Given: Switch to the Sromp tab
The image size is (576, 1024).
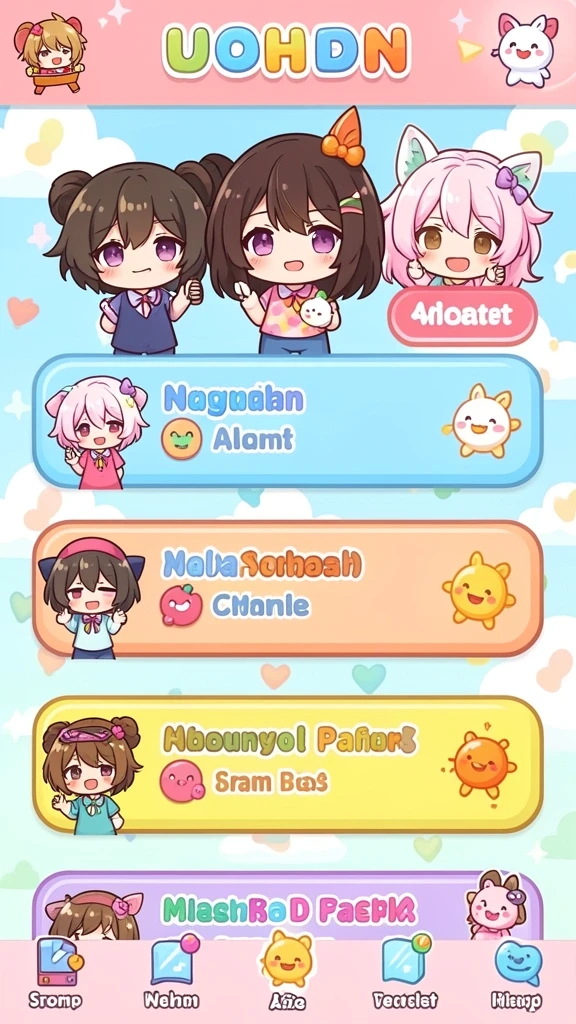Looking at the screenshot, I should (56, 973).
